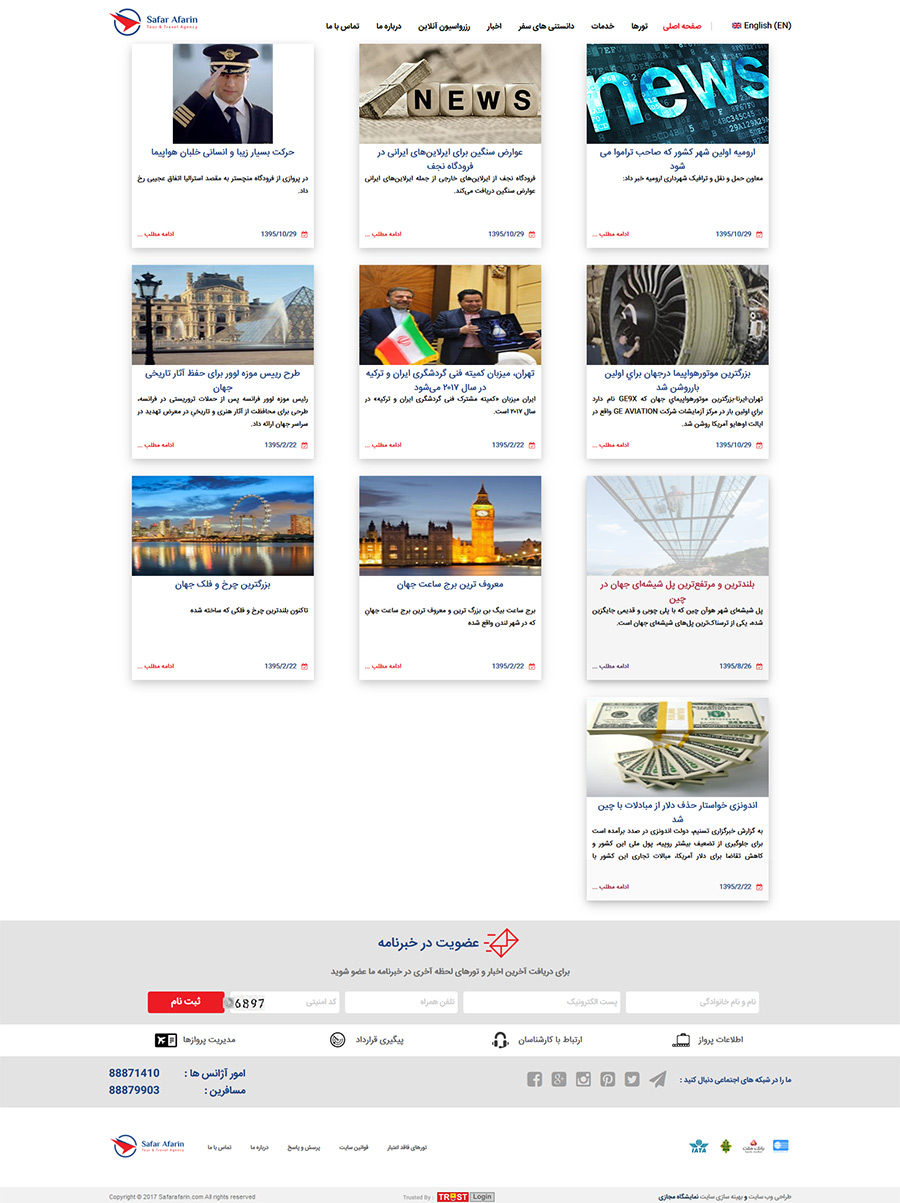Open the تورها (tours) menu item
This screenshot has width=900, height=1203.
[639, 26]
